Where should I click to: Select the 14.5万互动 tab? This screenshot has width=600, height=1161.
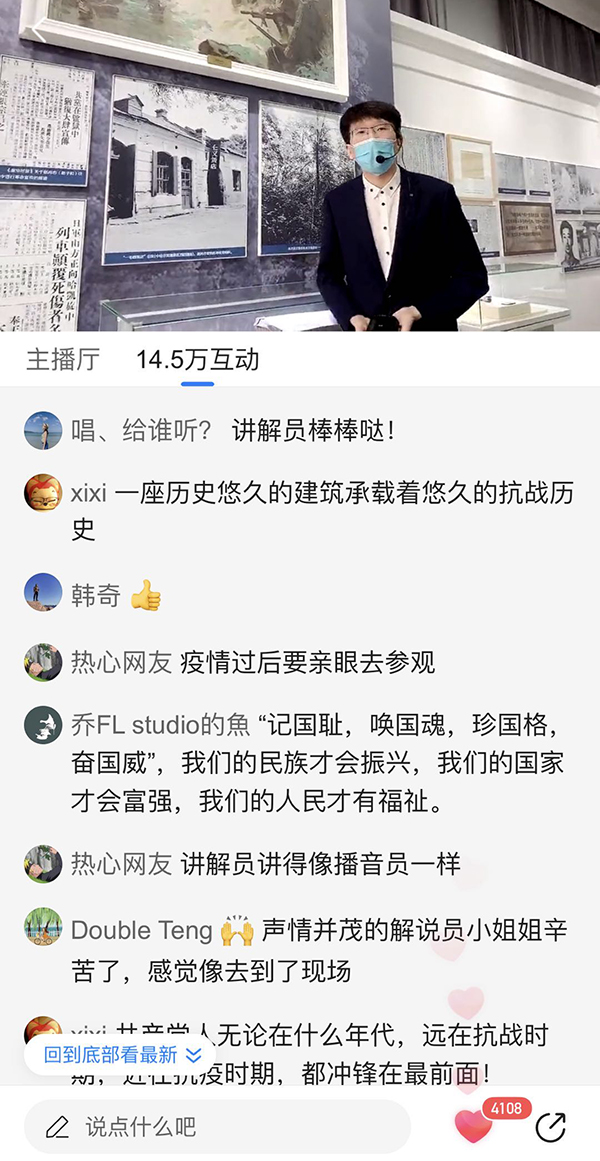197,360
